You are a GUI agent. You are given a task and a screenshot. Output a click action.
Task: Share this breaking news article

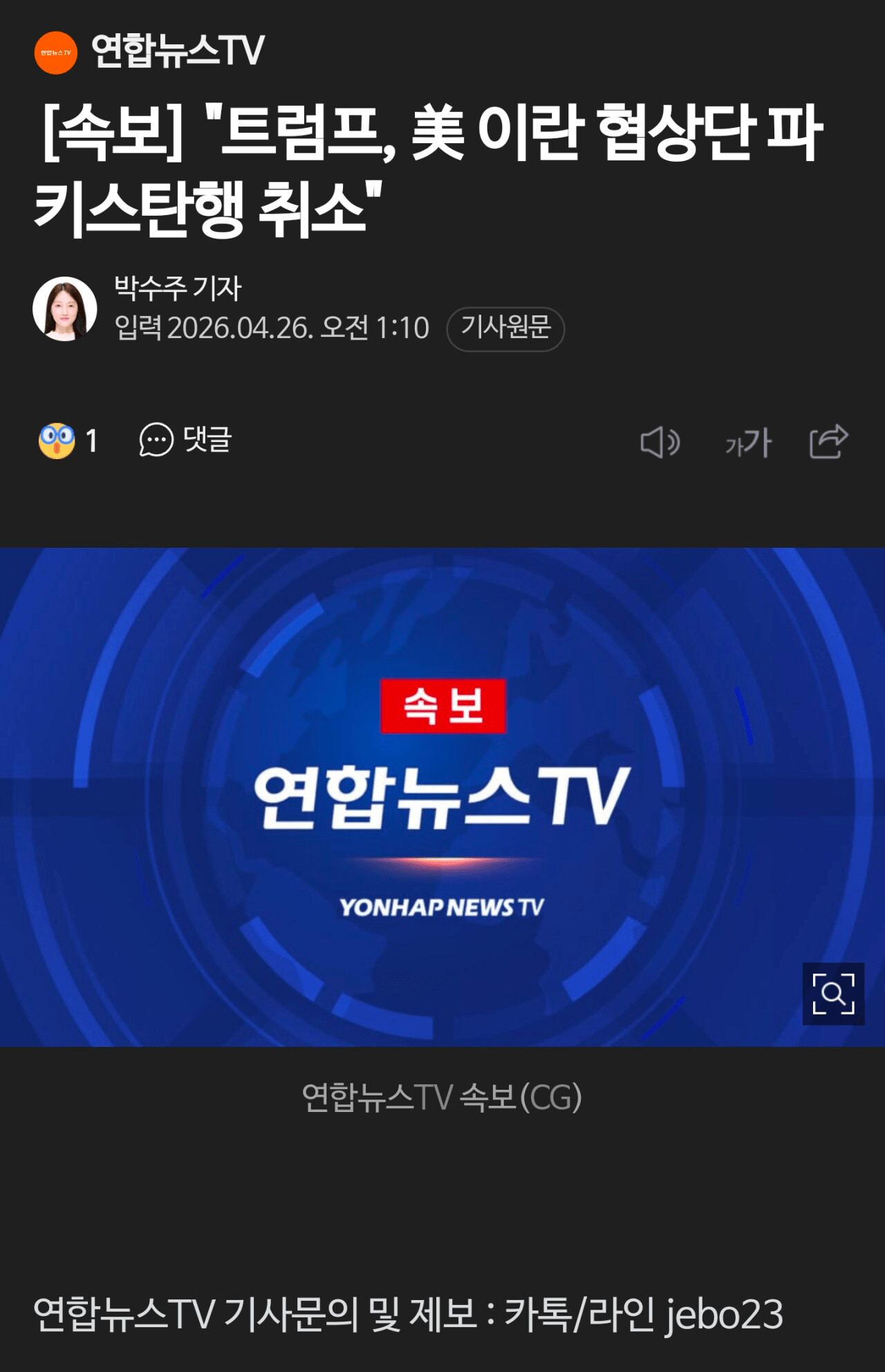(828, 441)
